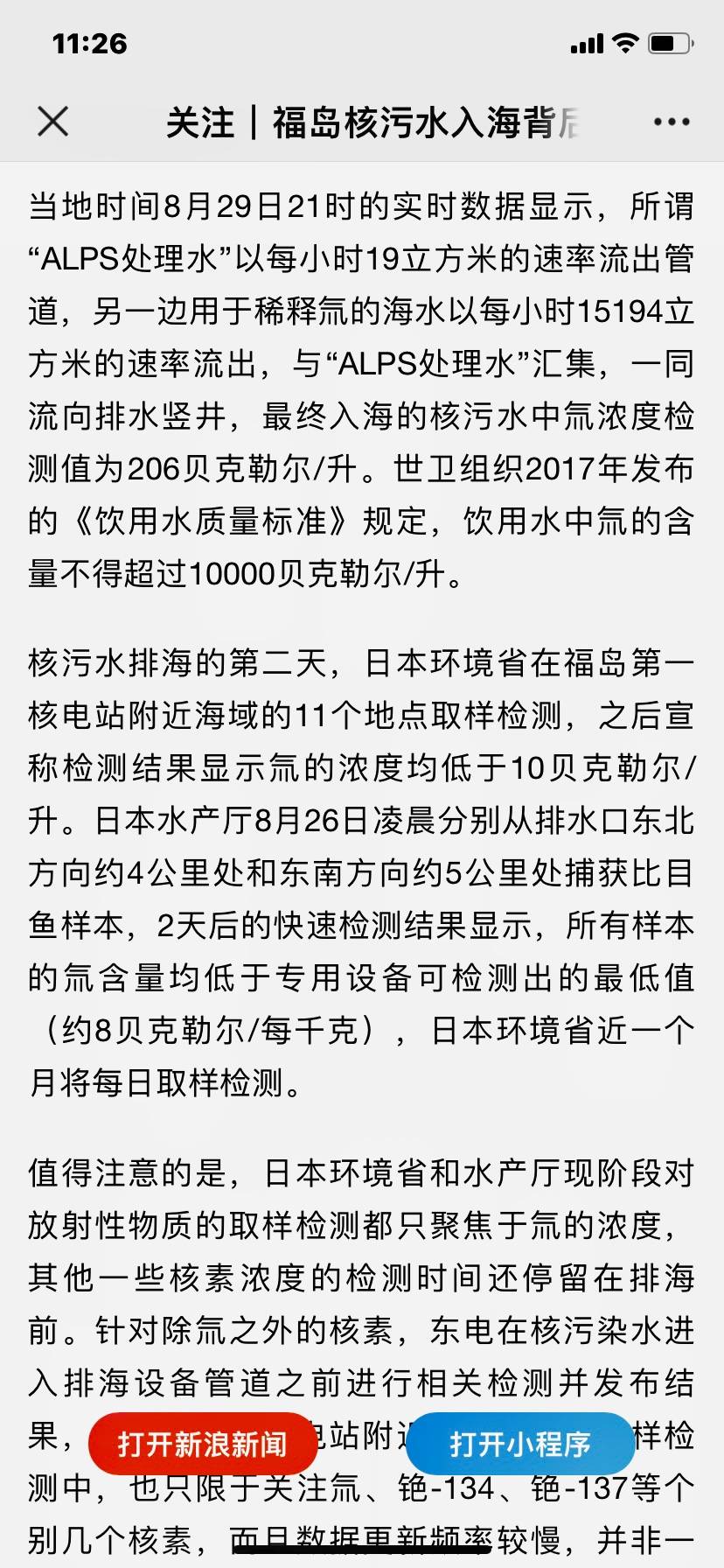Viewport: 724px width, 1568px height.
Task: Tap the 打开小程序 button
Action: [520, 1444]
